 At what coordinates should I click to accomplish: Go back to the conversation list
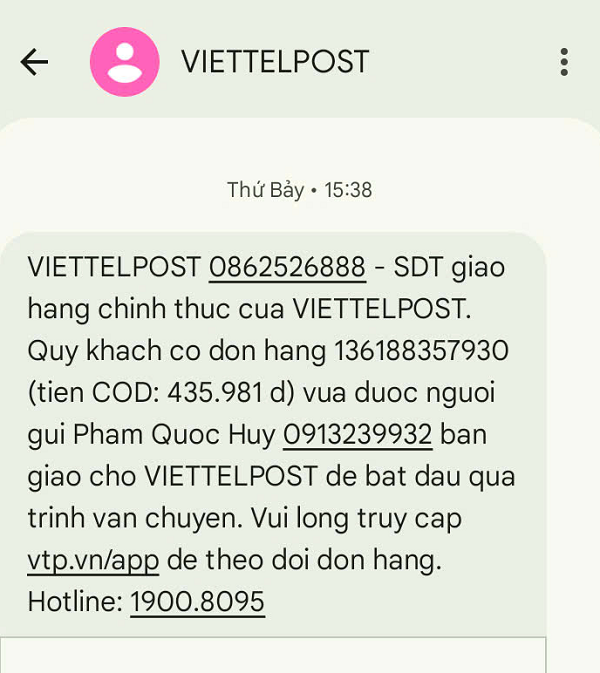(x=35, y=62)
